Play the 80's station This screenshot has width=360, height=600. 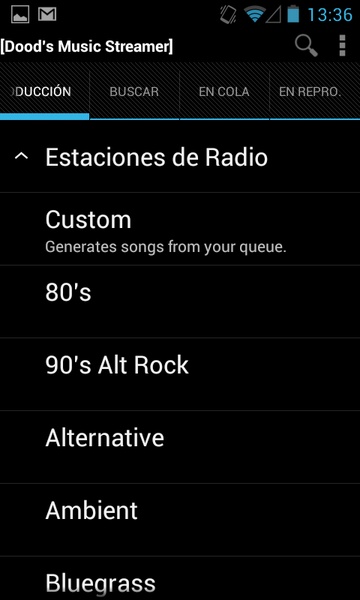tap(180, 302)
